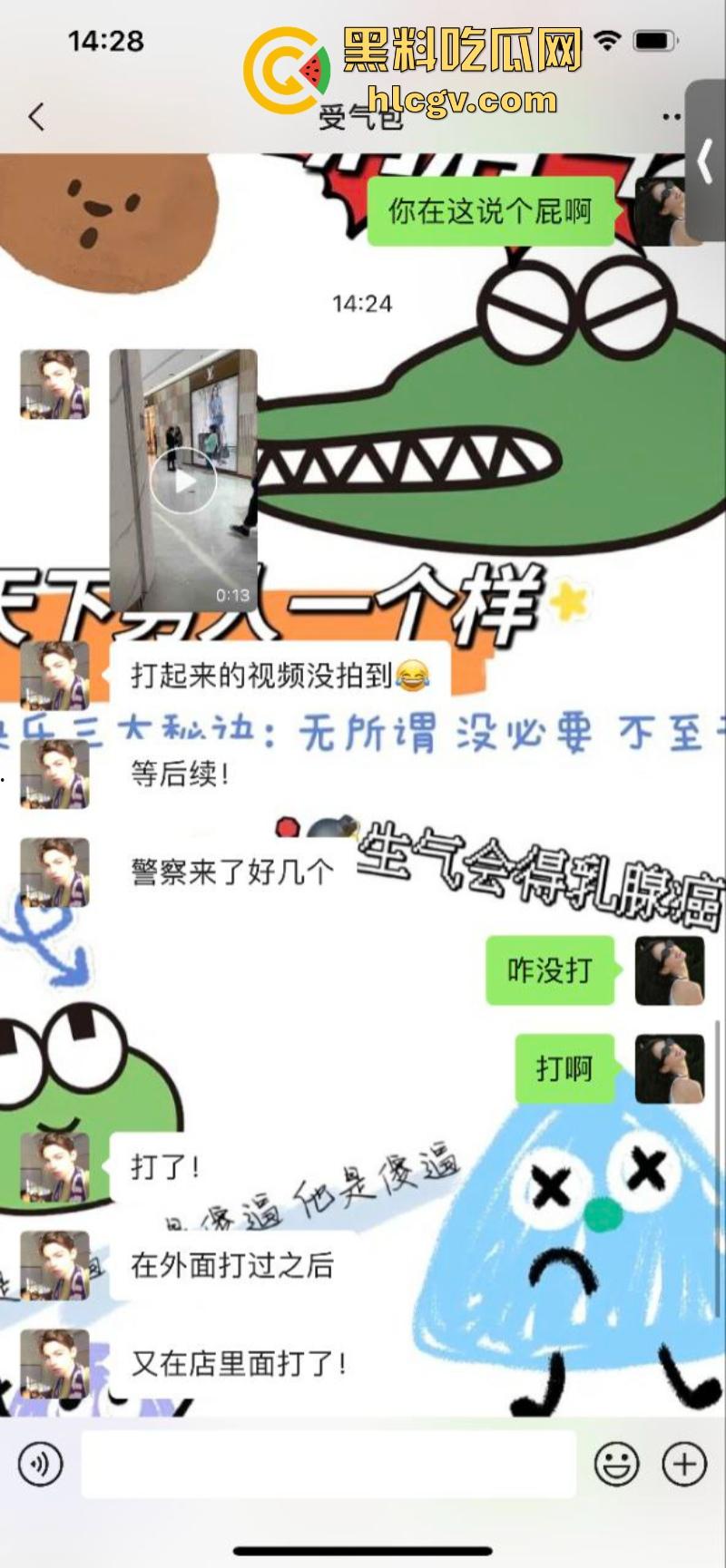Tap the '14:24' timestamp in the chat

click(362, 304)
